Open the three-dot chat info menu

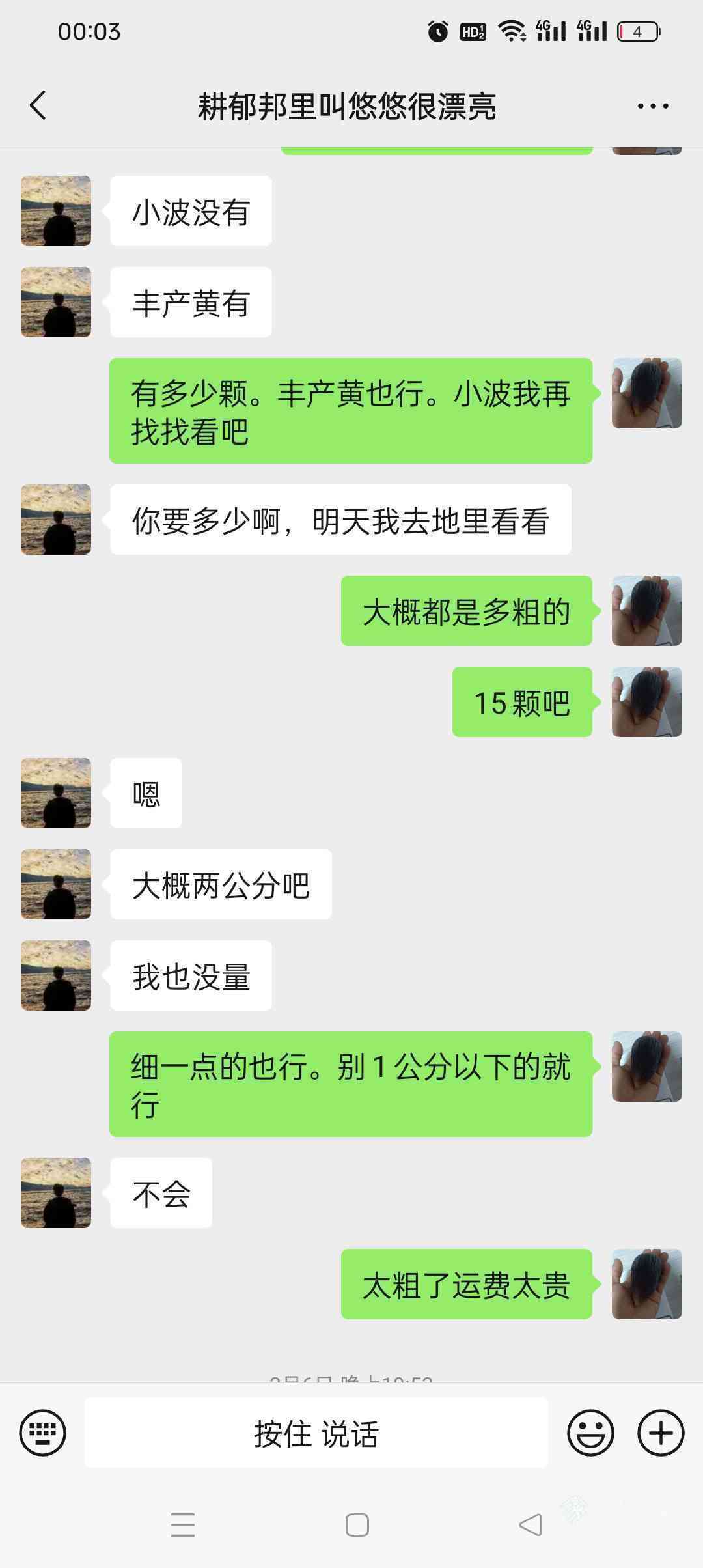pos(652,106)
